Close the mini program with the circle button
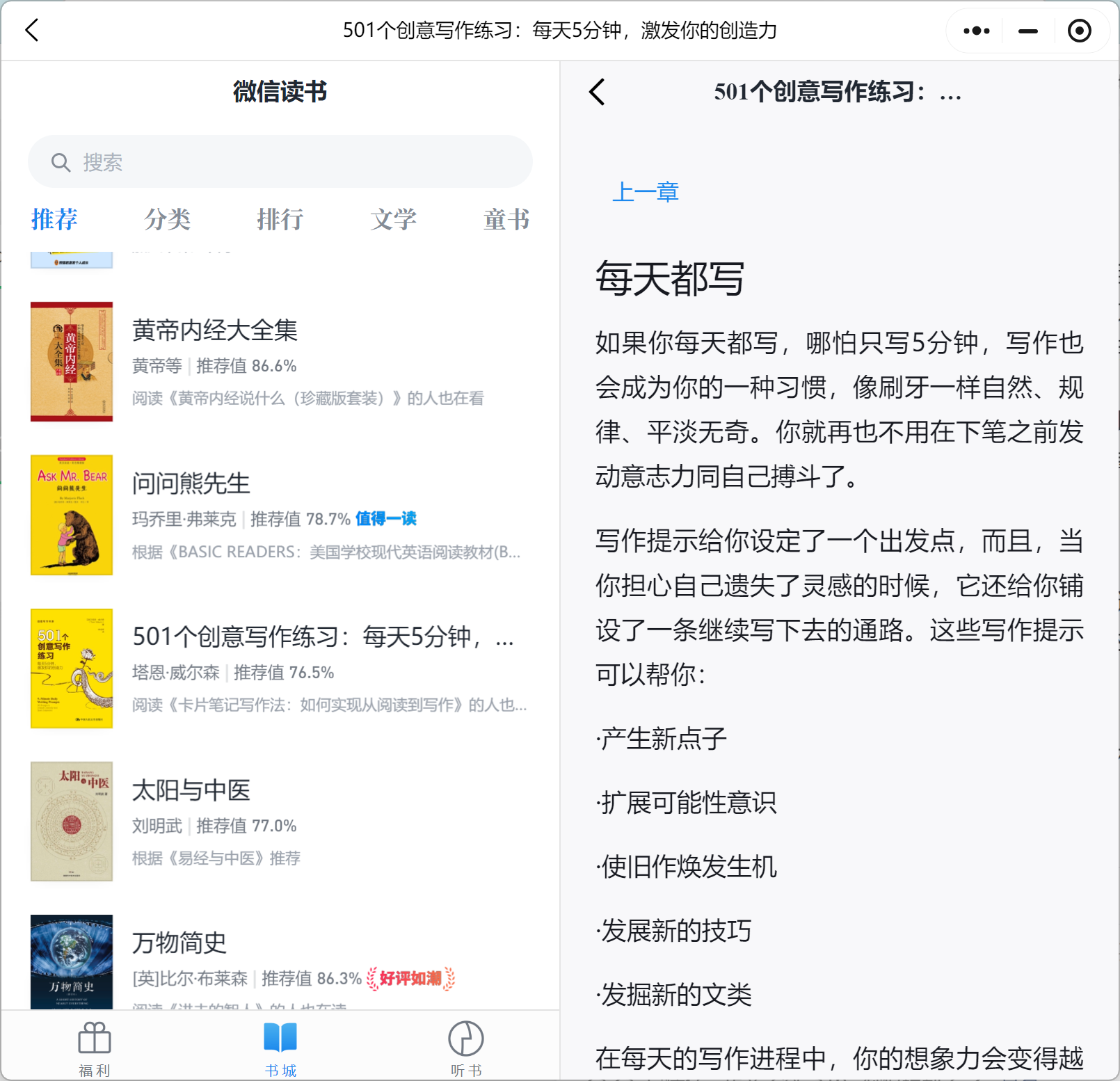The height and width of the screenshot is (1081, 1120). click(x=1079, y=31)
